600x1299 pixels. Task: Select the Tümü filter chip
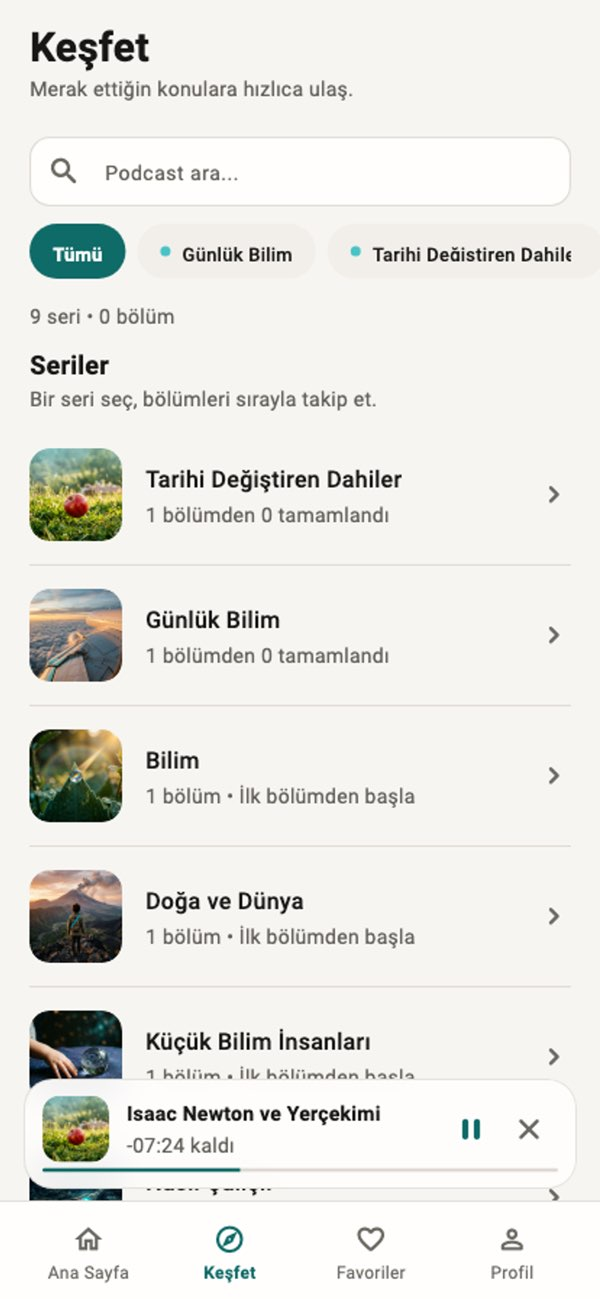(x=78, y=253)
